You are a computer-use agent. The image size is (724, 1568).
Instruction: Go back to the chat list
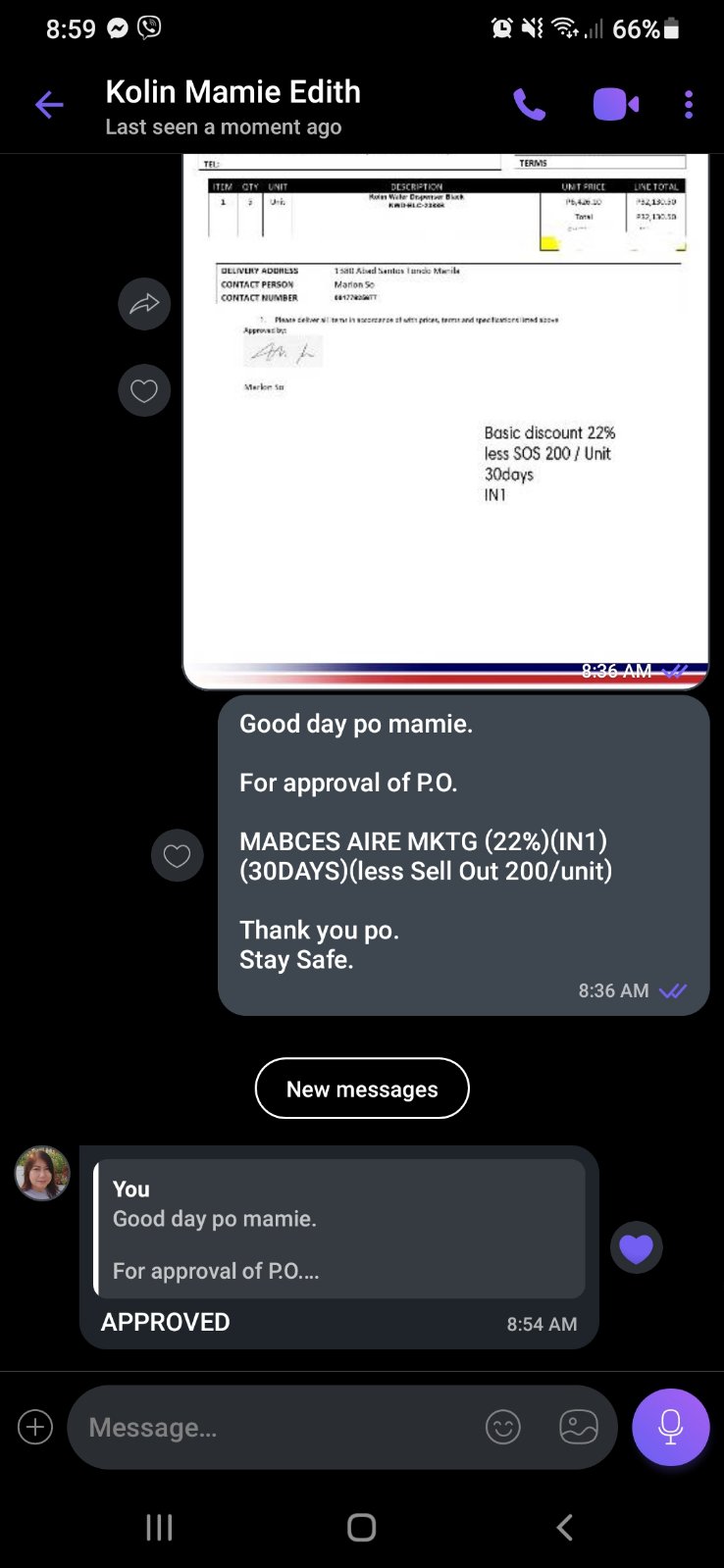coord(49,105)
